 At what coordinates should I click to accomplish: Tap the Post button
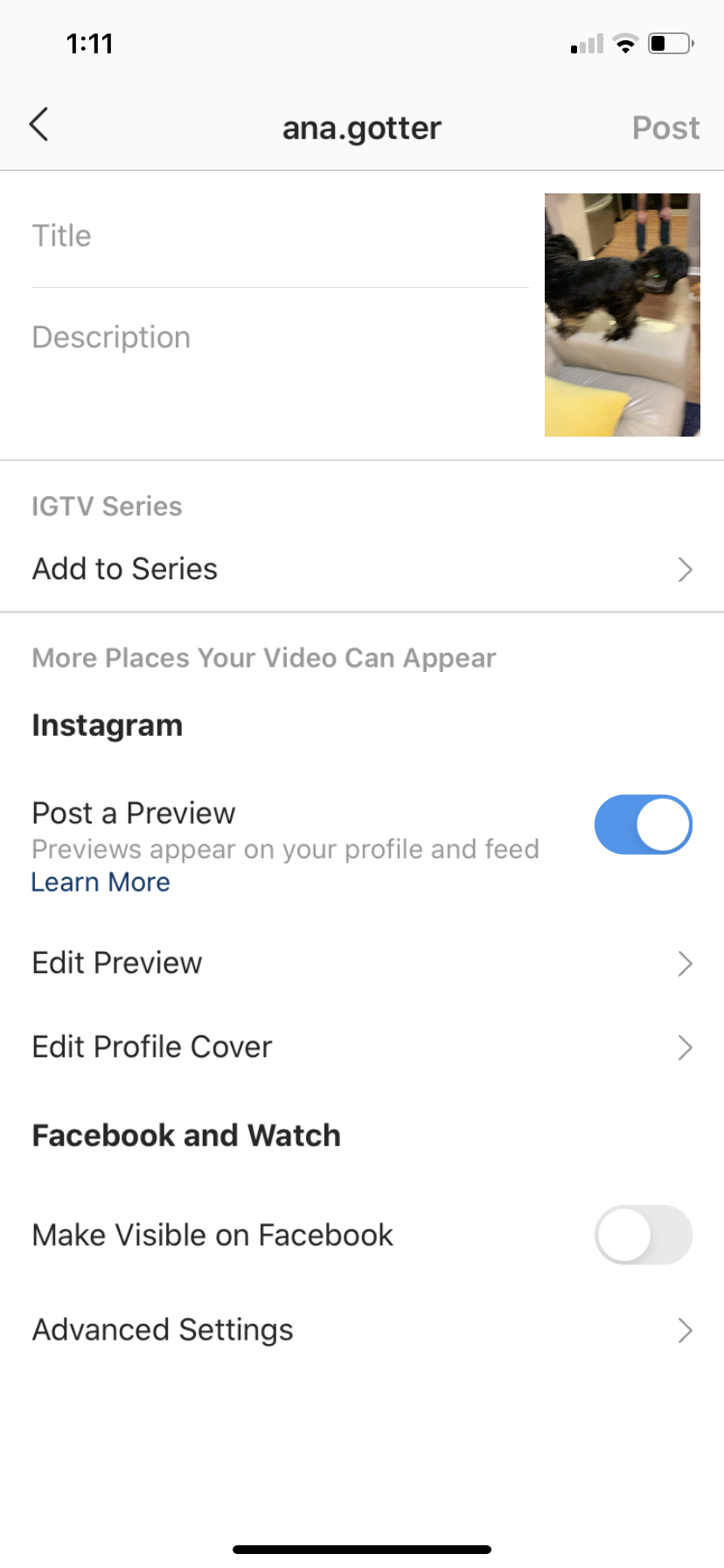(x=665, y=128)
